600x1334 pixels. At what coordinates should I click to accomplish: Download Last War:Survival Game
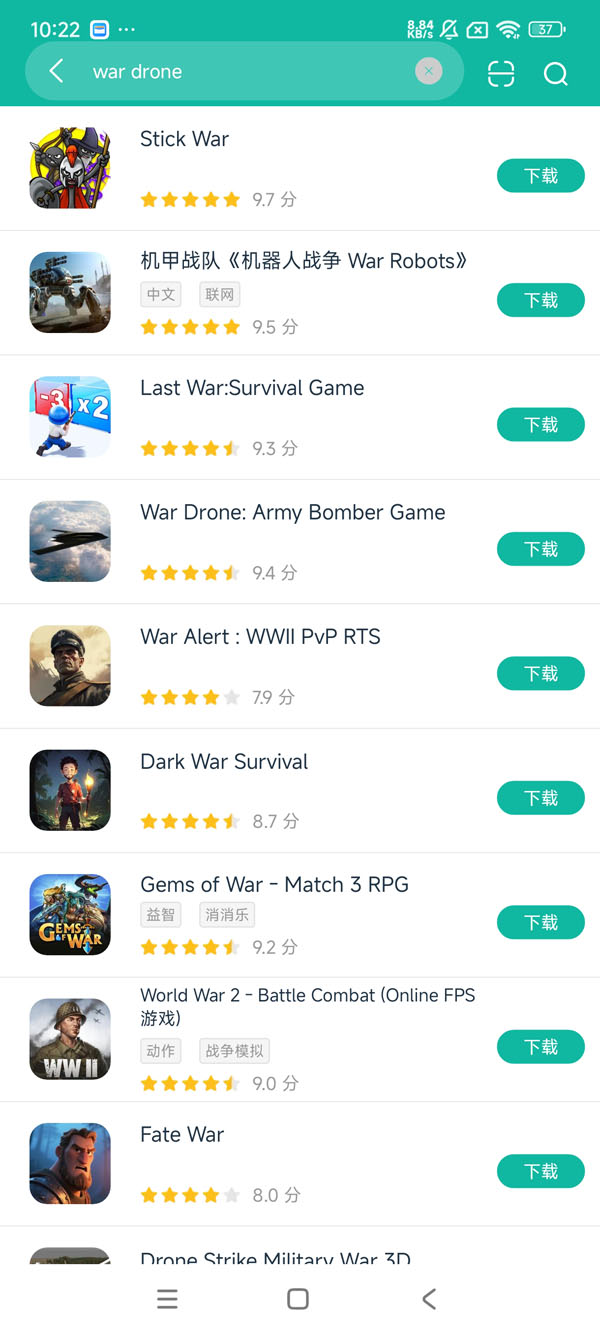click(540, 425)
